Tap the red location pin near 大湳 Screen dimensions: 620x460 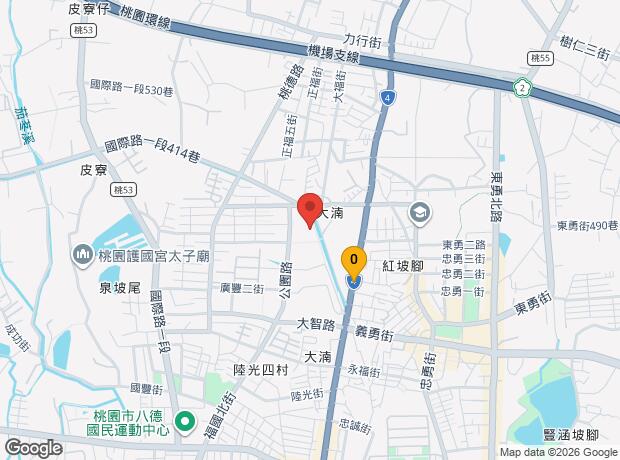pyautogui.click(x=309, y=209)
